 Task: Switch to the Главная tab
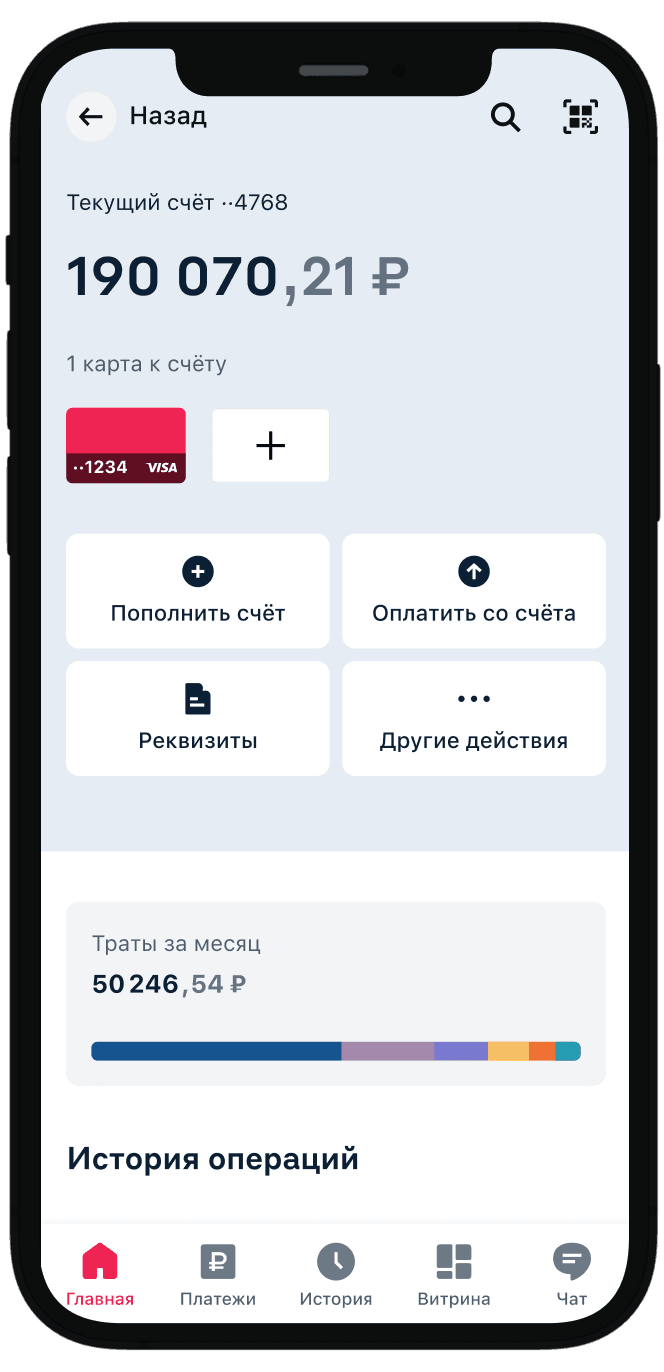tap(100, 1275)
